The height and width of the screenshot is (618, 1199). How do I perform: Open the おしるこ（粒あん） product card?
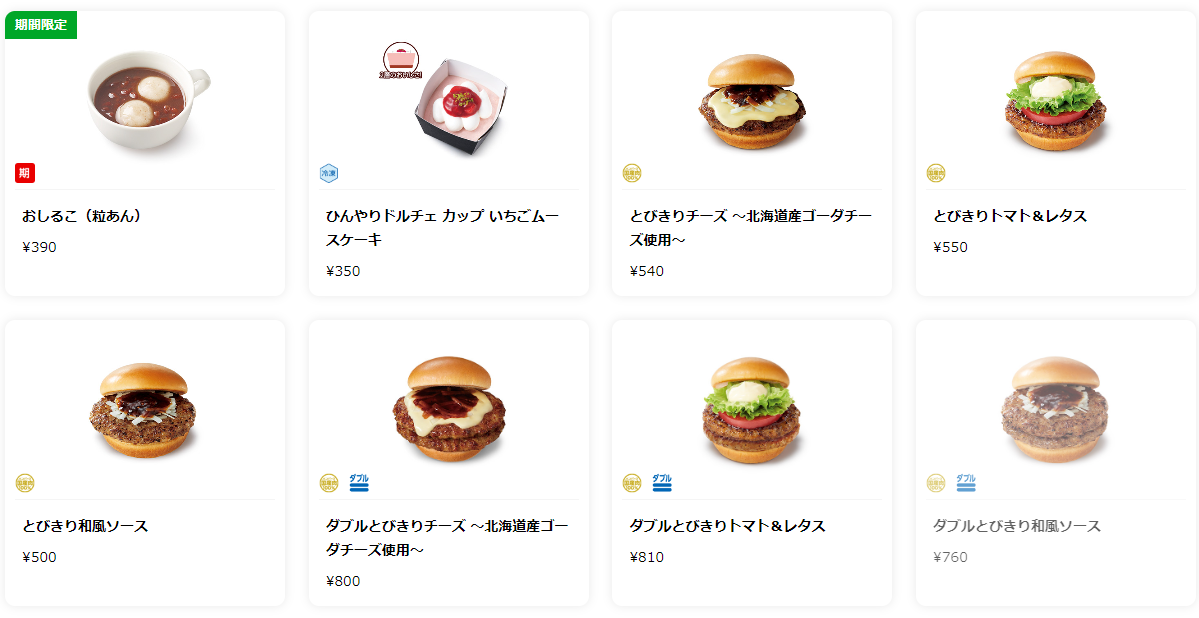pos(145,153)
